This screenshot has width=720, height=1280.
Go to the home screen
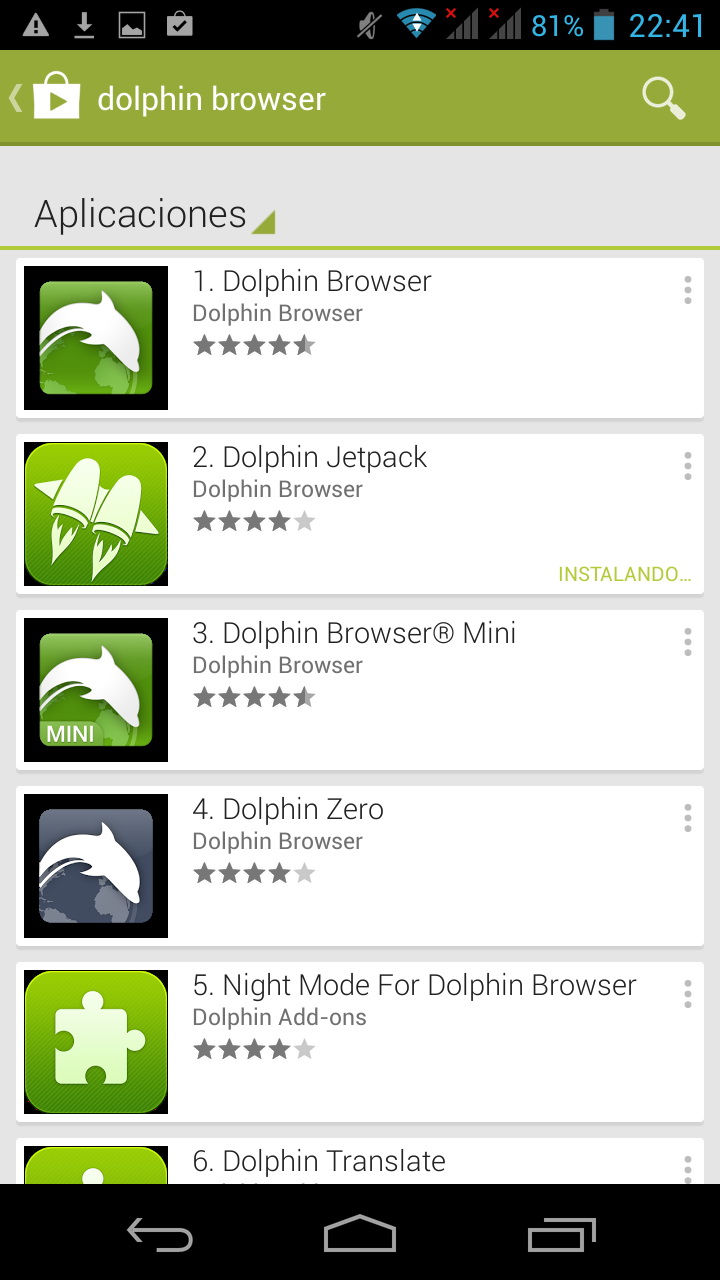click(x=360, y=1235)
